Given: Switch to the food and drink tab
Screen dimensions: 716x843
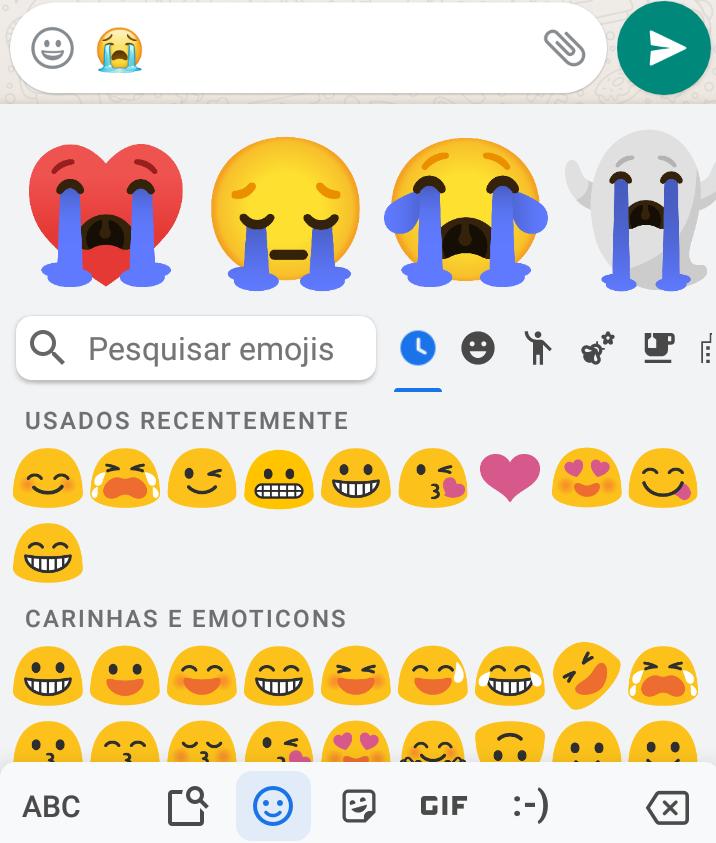Looking at the screenshot, I should [658, 348].
